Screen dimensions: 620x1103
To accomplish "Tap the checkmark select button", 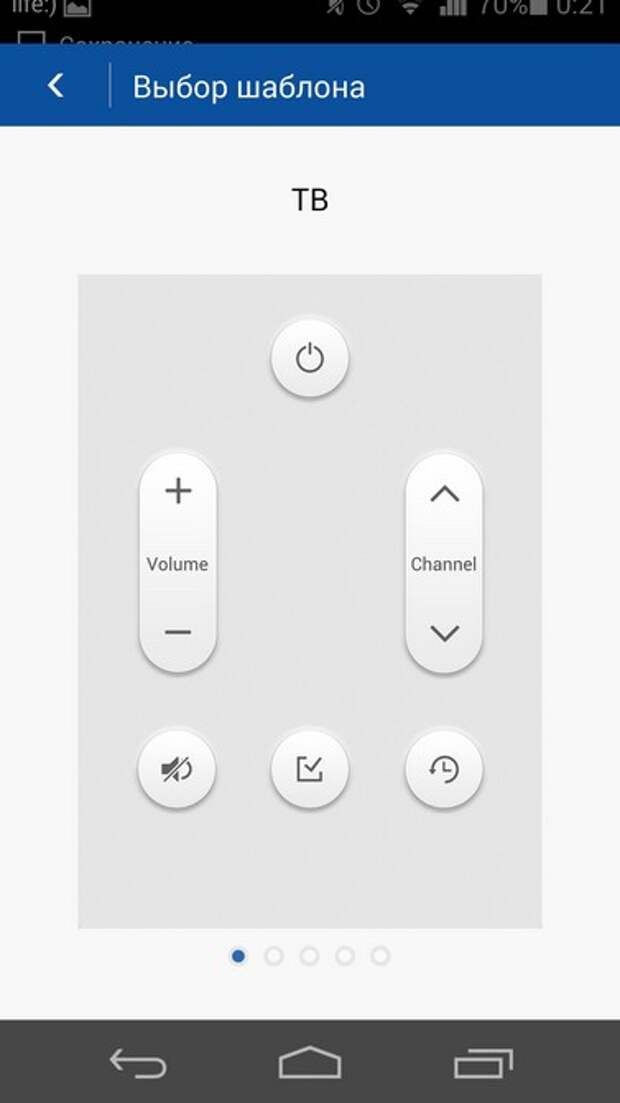I will coord(310,770).
